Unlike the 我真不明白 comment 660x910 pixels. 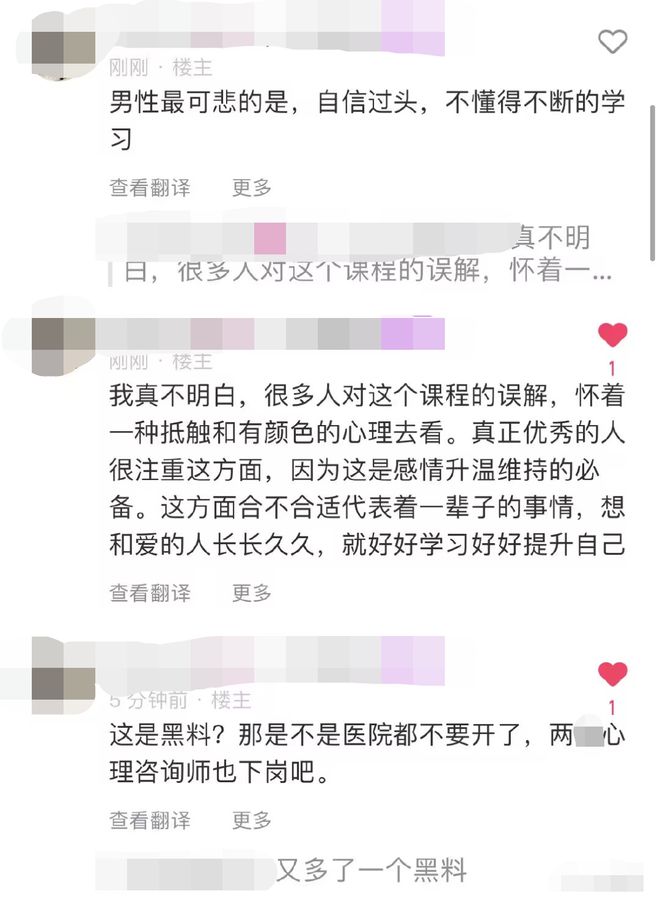[612, 336]
